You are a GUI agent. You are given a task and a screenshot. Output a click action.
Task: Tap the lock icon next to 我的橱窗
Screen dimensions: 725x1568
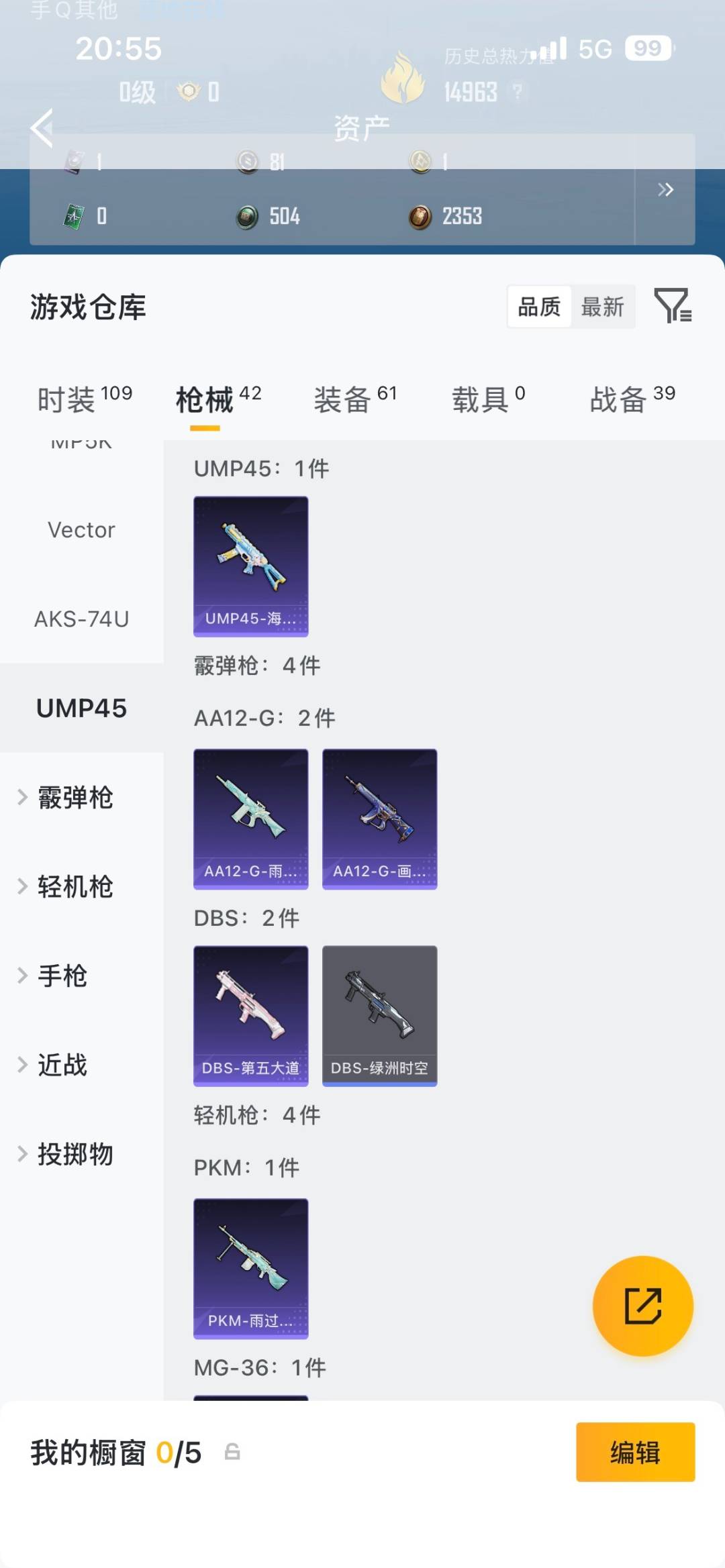pyautogui.click(x=232, y=1453)
